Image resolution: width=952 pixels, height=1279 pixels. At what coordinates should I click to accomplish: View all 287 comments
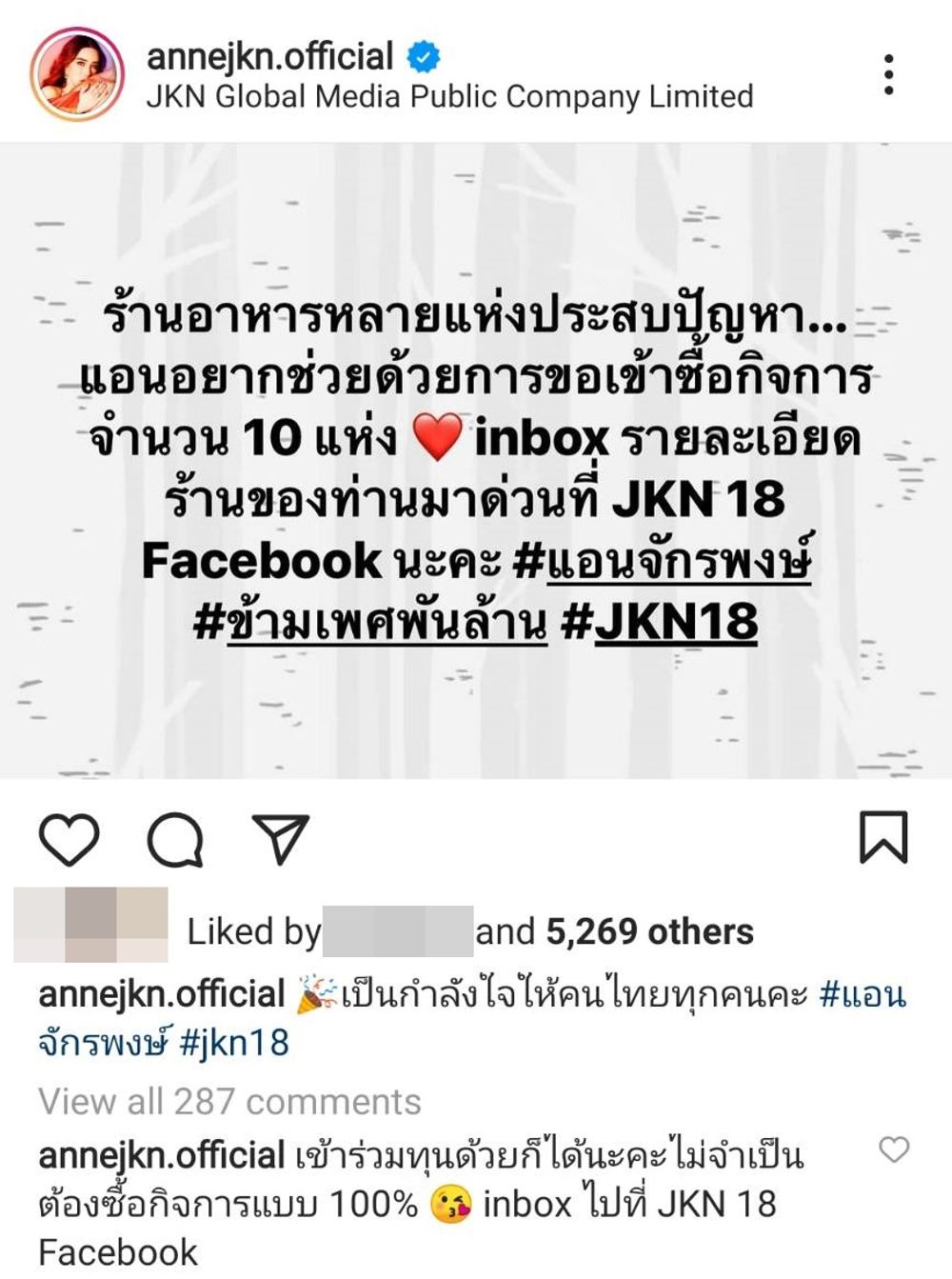[x=229, y=1102]
